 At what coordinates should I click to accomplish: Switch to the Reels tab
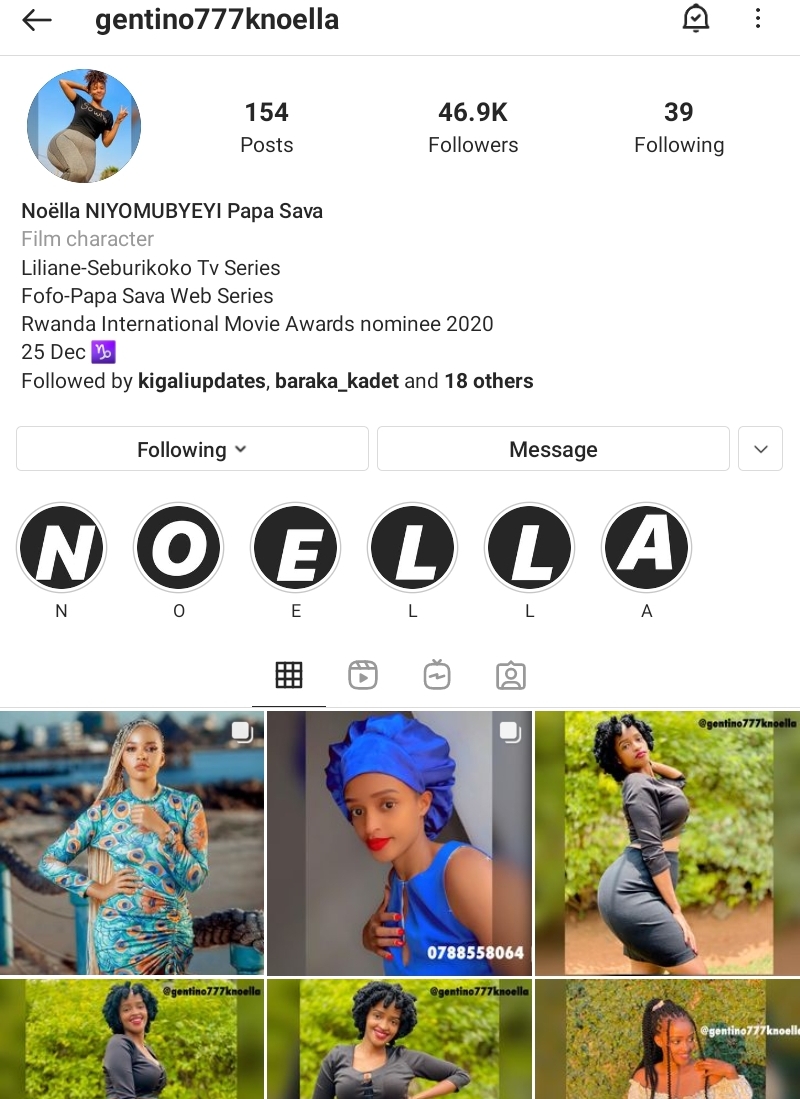click(x=362, y=675)
